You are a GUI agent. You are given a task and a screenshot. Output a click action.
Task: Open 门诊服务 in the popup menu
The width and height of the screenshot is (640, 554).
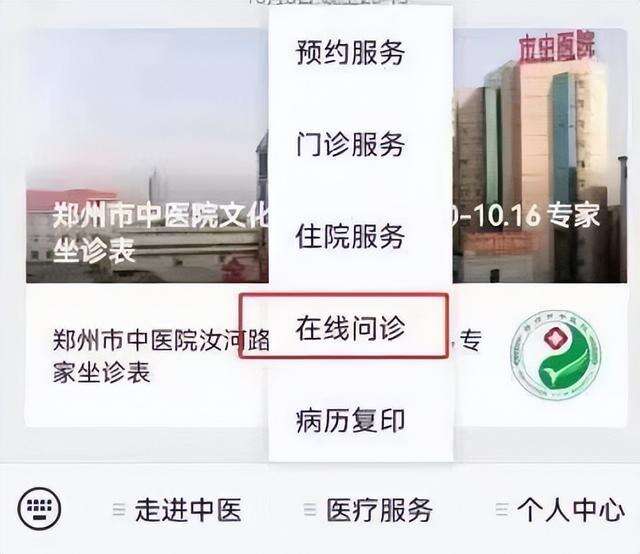[x=350, y=144]
